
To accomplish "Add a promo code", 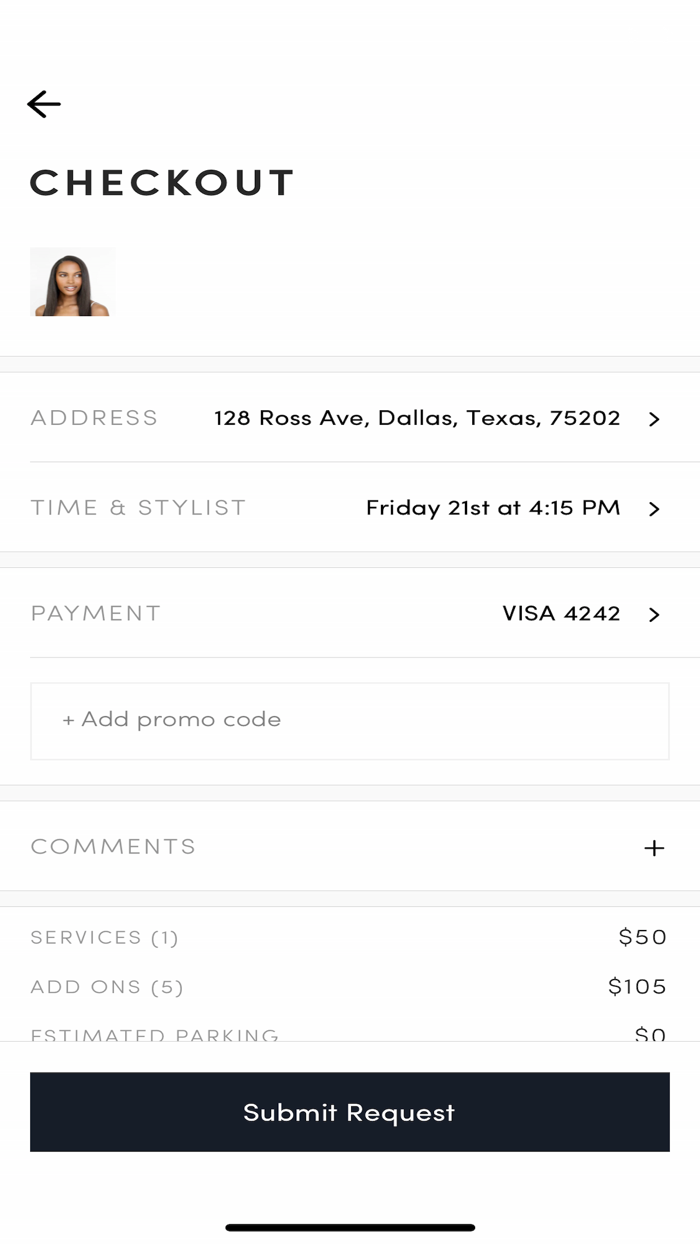I will [349, 721].
